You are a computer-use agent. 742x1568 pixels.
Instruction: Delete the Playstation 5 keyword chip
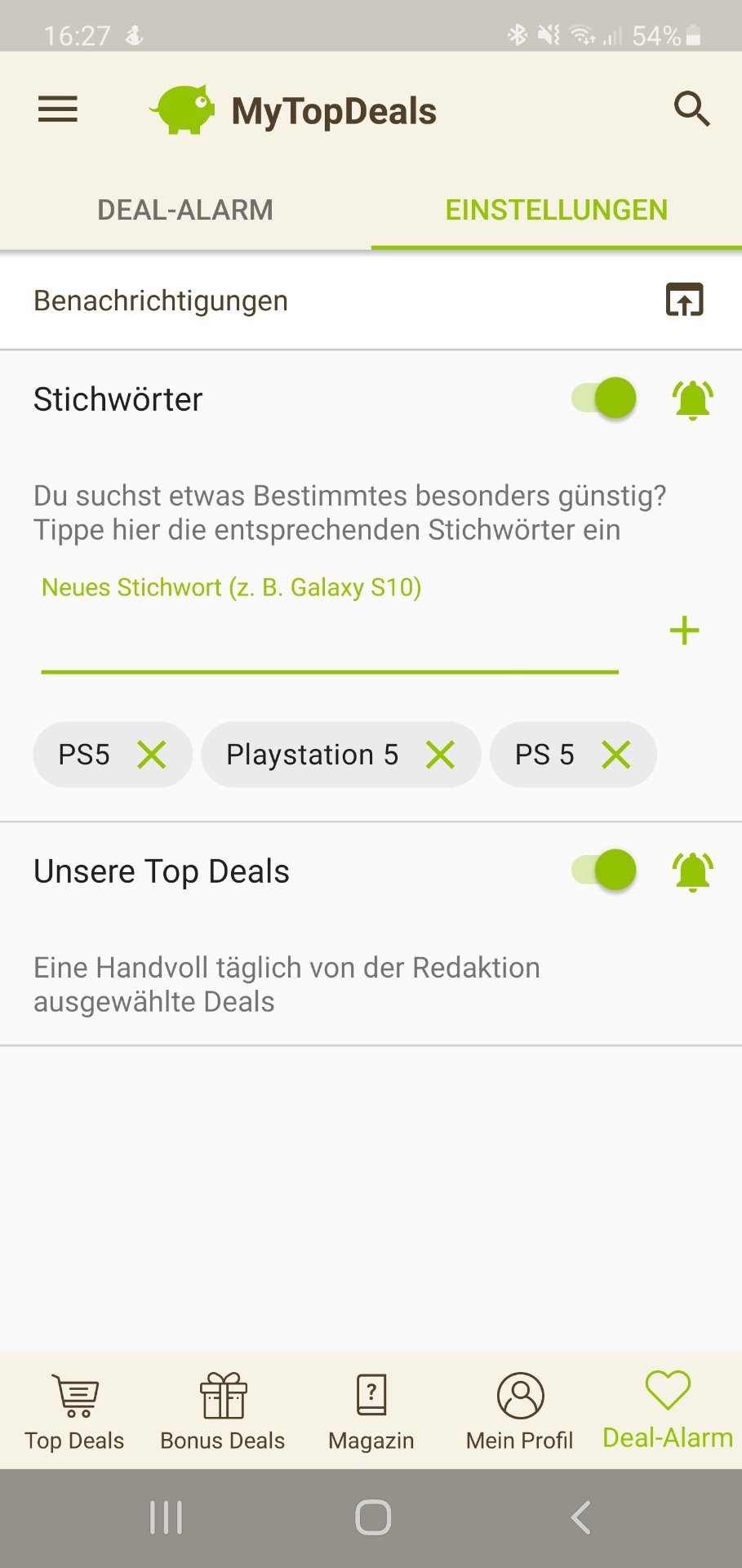(x=440, y=755)
